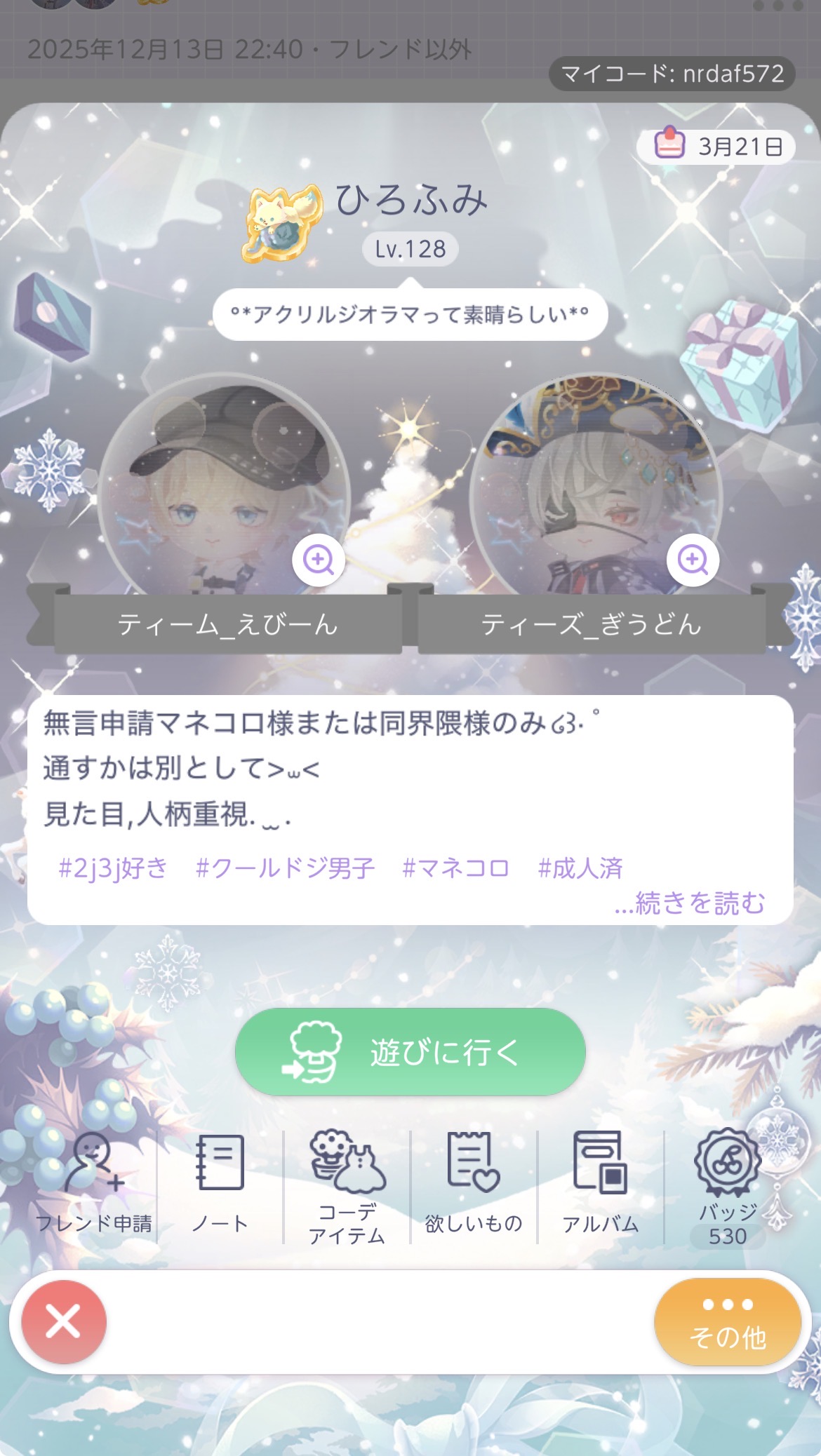Select the #マネコロ hashtag
This screenshot has width=821, height=1456.
coord(455,868)
